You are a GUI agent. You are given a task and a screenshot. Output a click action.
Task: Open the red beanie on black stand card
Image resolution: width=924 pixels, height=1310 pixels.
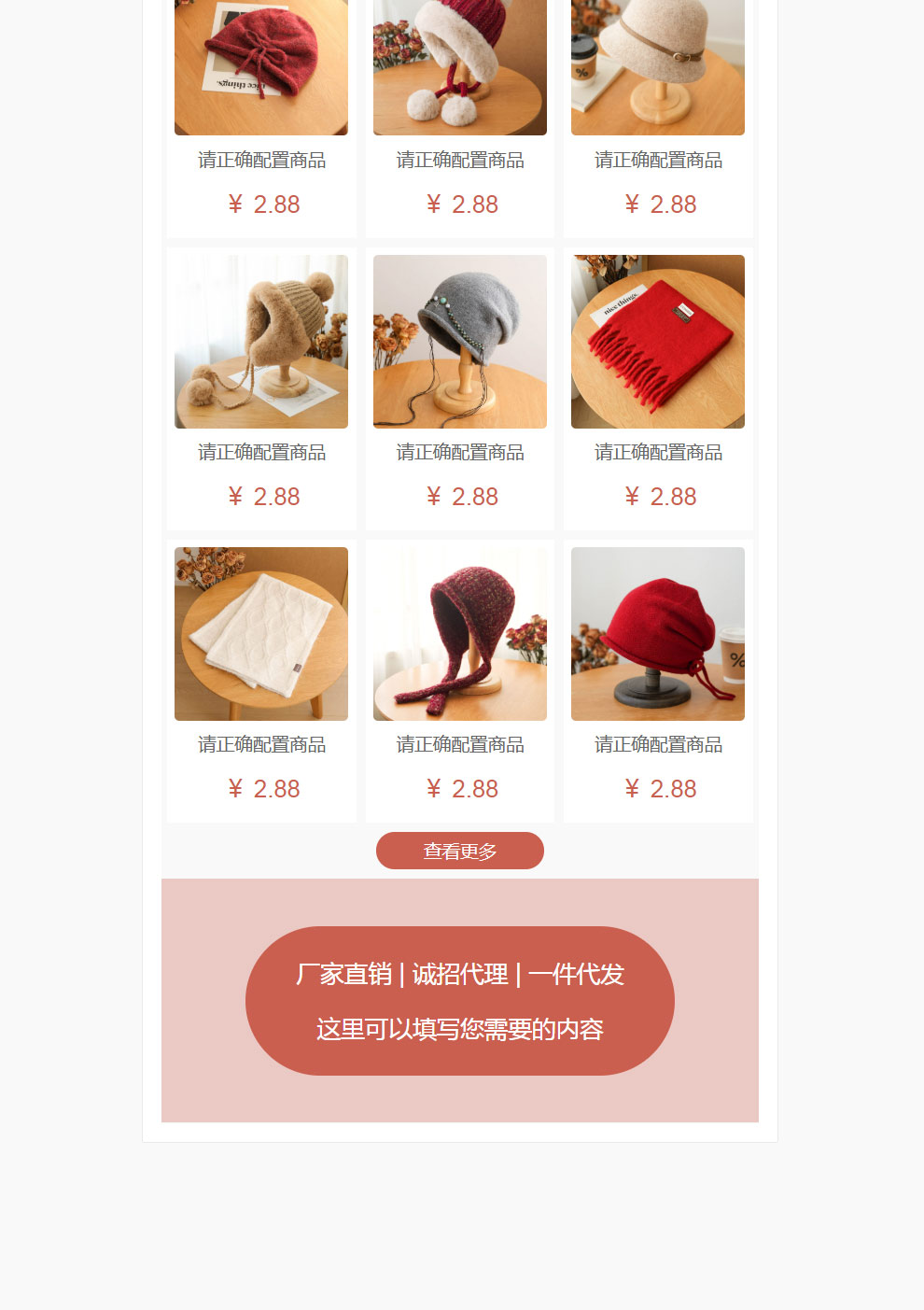click(x=658, y=635)
